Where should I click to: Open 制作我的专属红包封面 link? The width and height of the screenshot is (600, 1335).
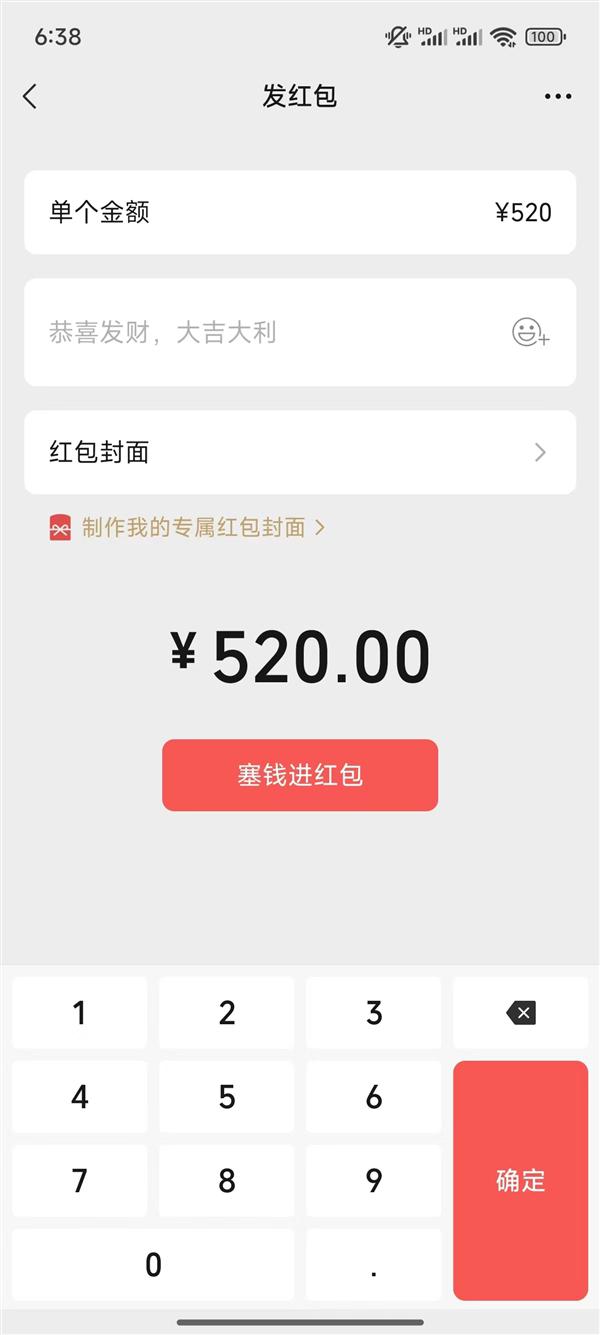click(x=195, y=527)
